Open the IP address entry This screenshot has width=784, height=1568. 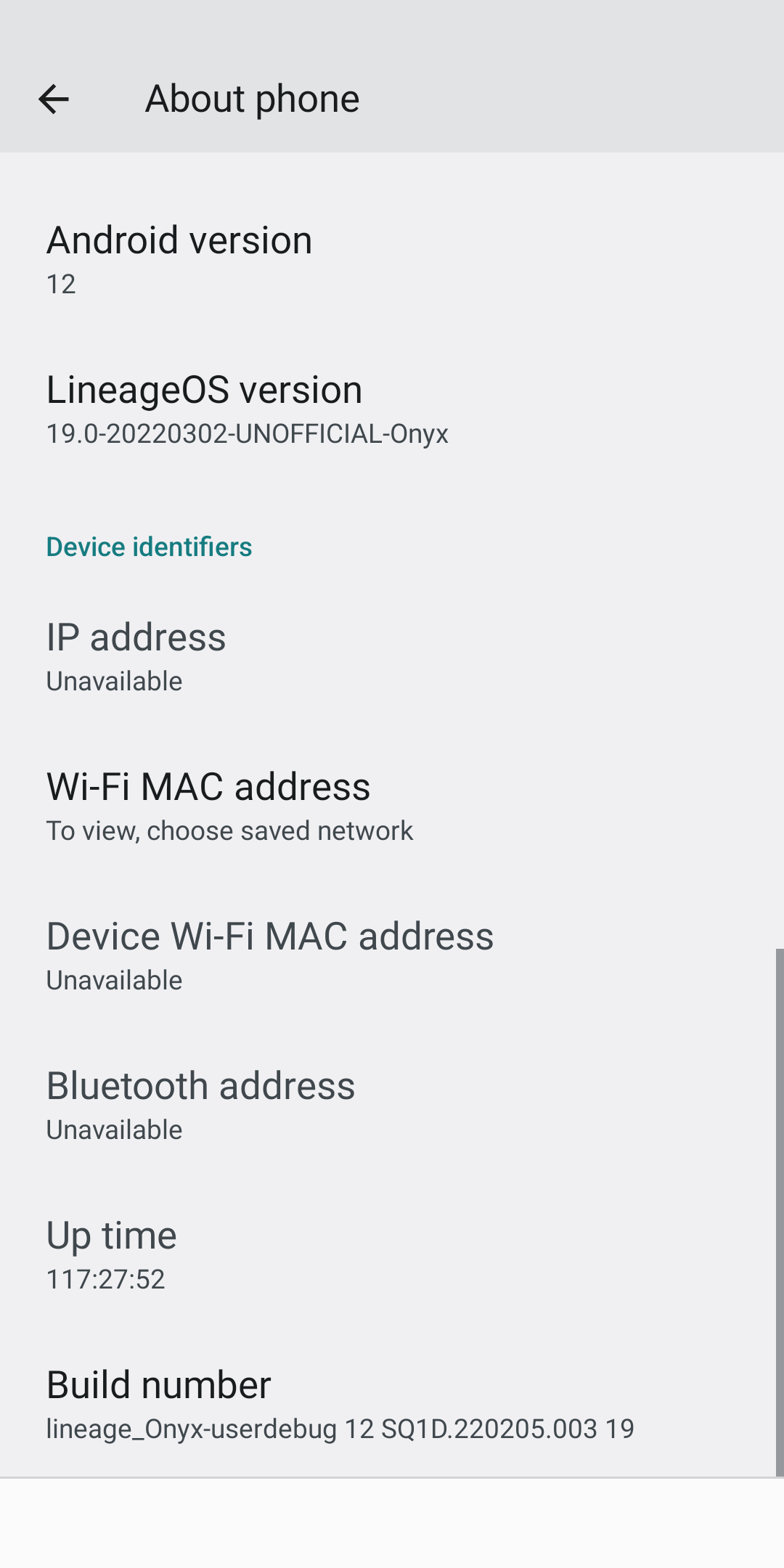click(x=392, y=658)
